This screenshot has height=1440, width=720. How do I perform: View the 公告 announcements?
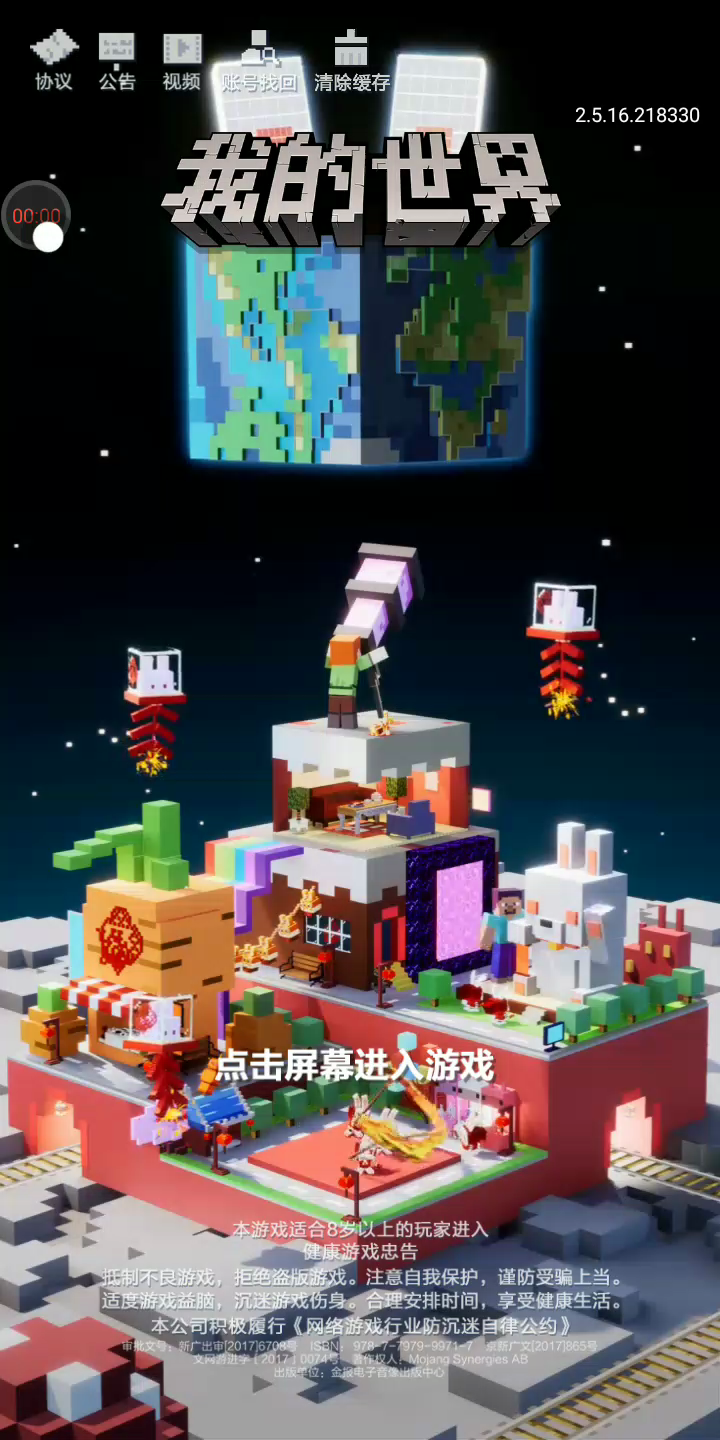tap(117, 61)
